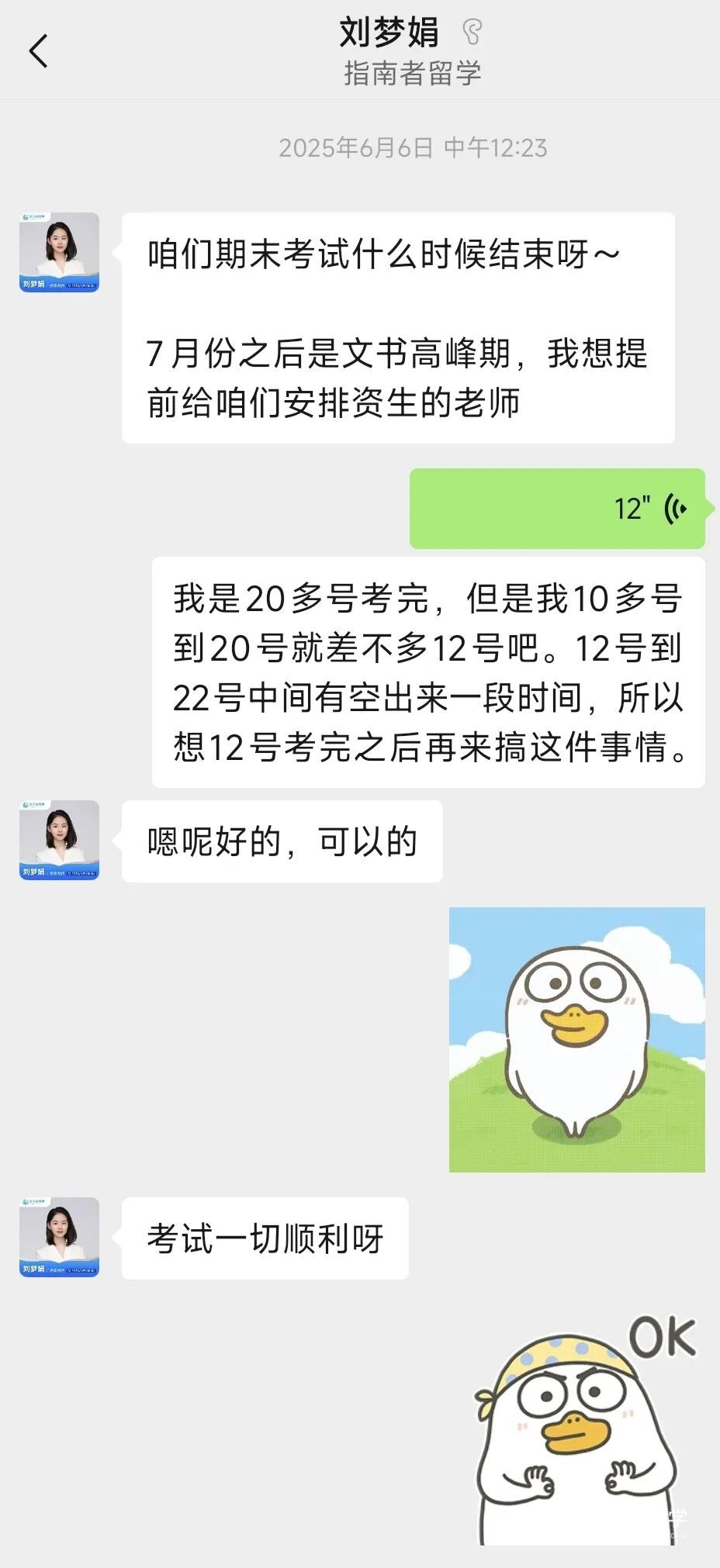Play the 12-second voice message

point(557,509)
